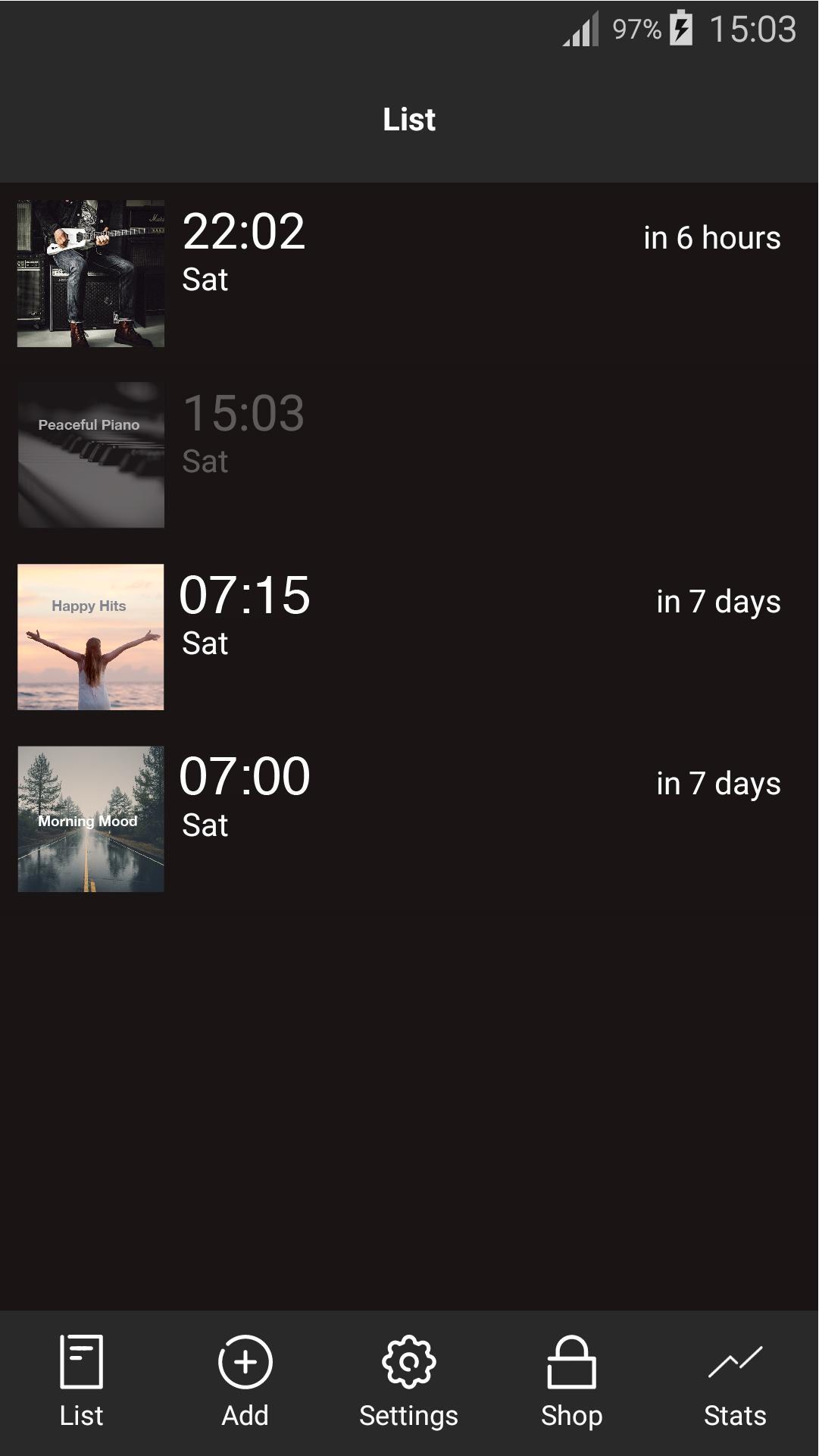This screenshot has width=819, height=1456.
Task: Open the 07:15 Happy Hits alarm
Action: pos(409,637)
